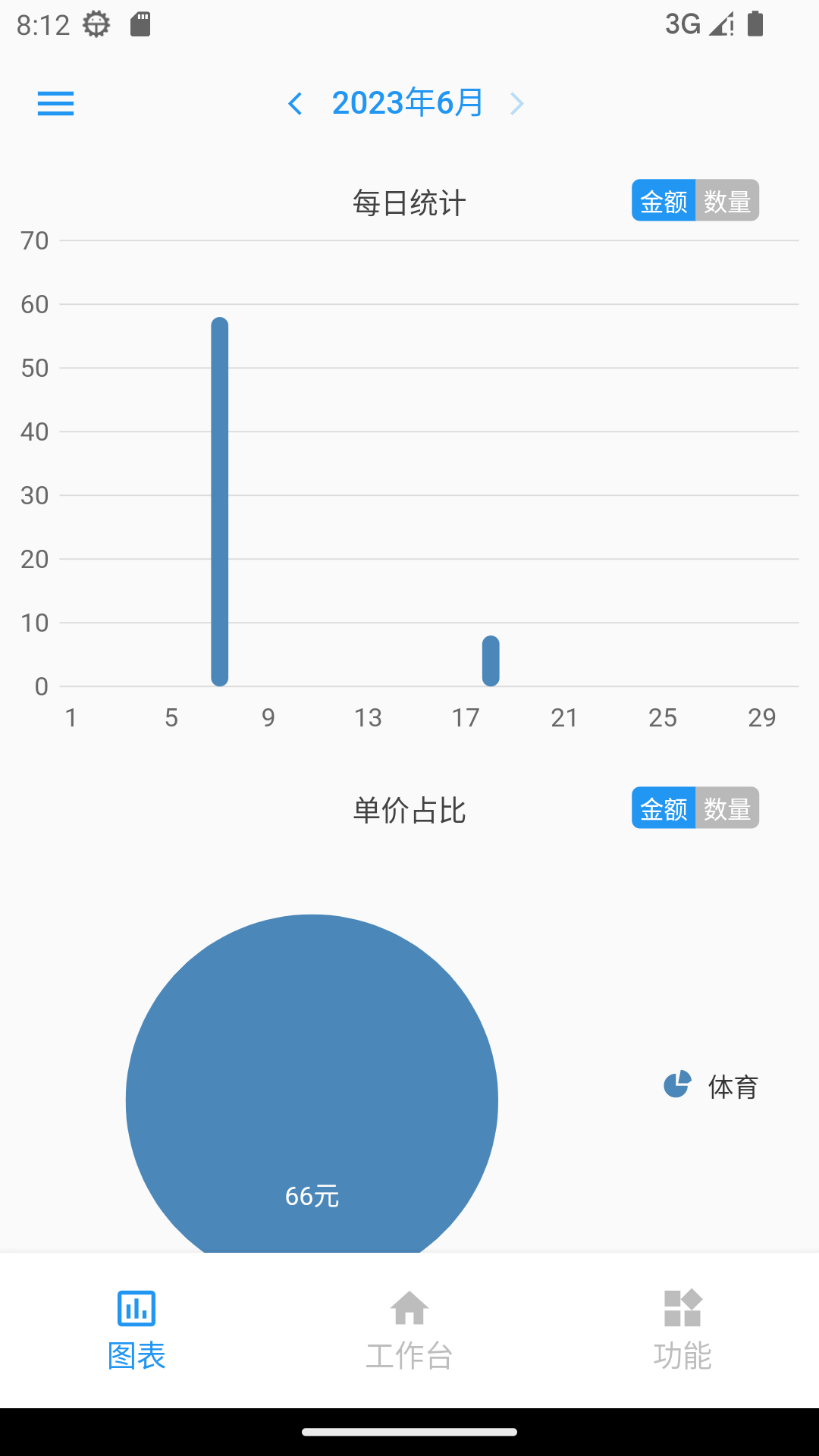This screenshot has width=819, height=1456.
Task: Open month picker on 2023年6月 header
Action: [407, 103]
